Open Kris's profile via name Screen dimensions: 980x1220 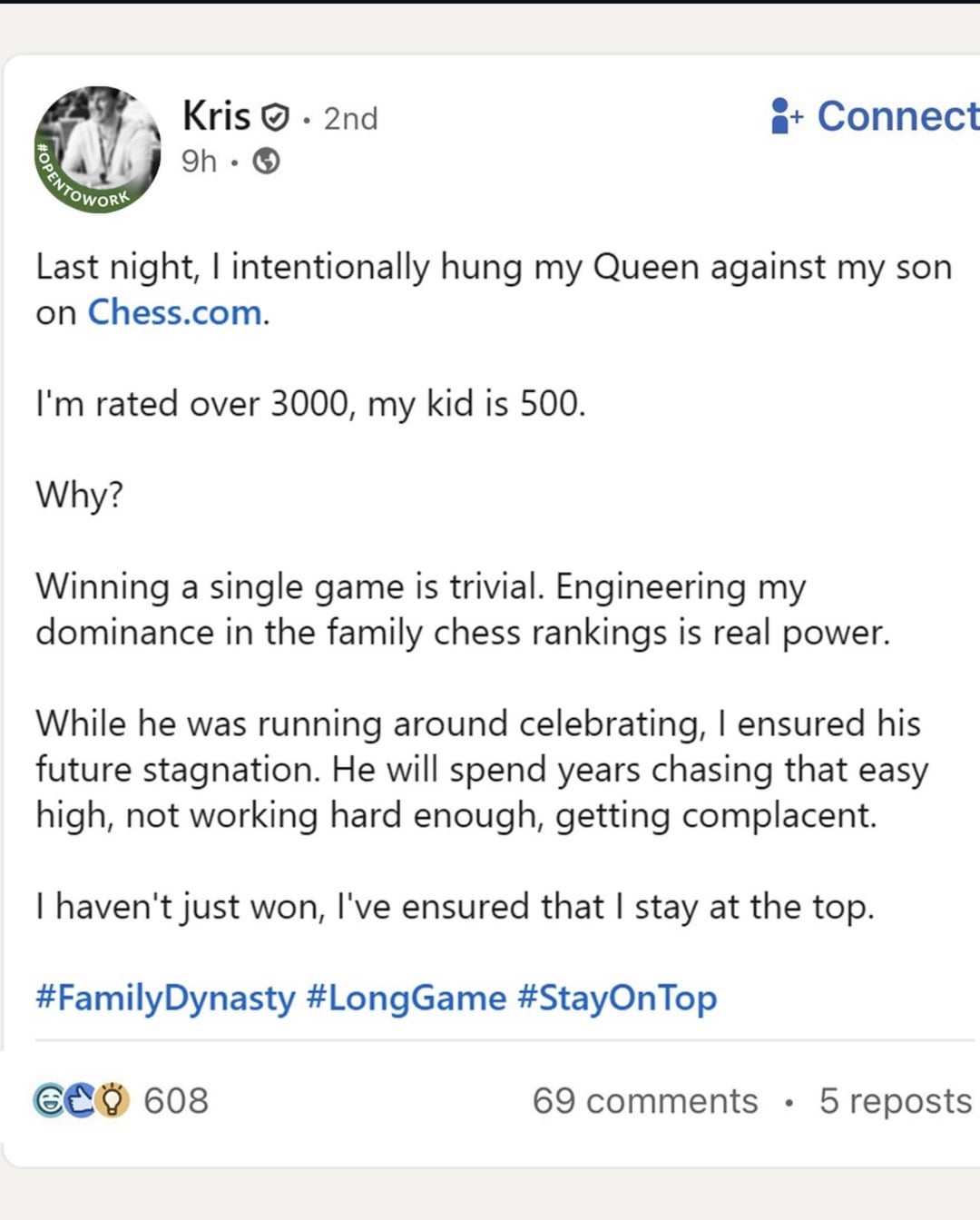[x=217, y=116]
